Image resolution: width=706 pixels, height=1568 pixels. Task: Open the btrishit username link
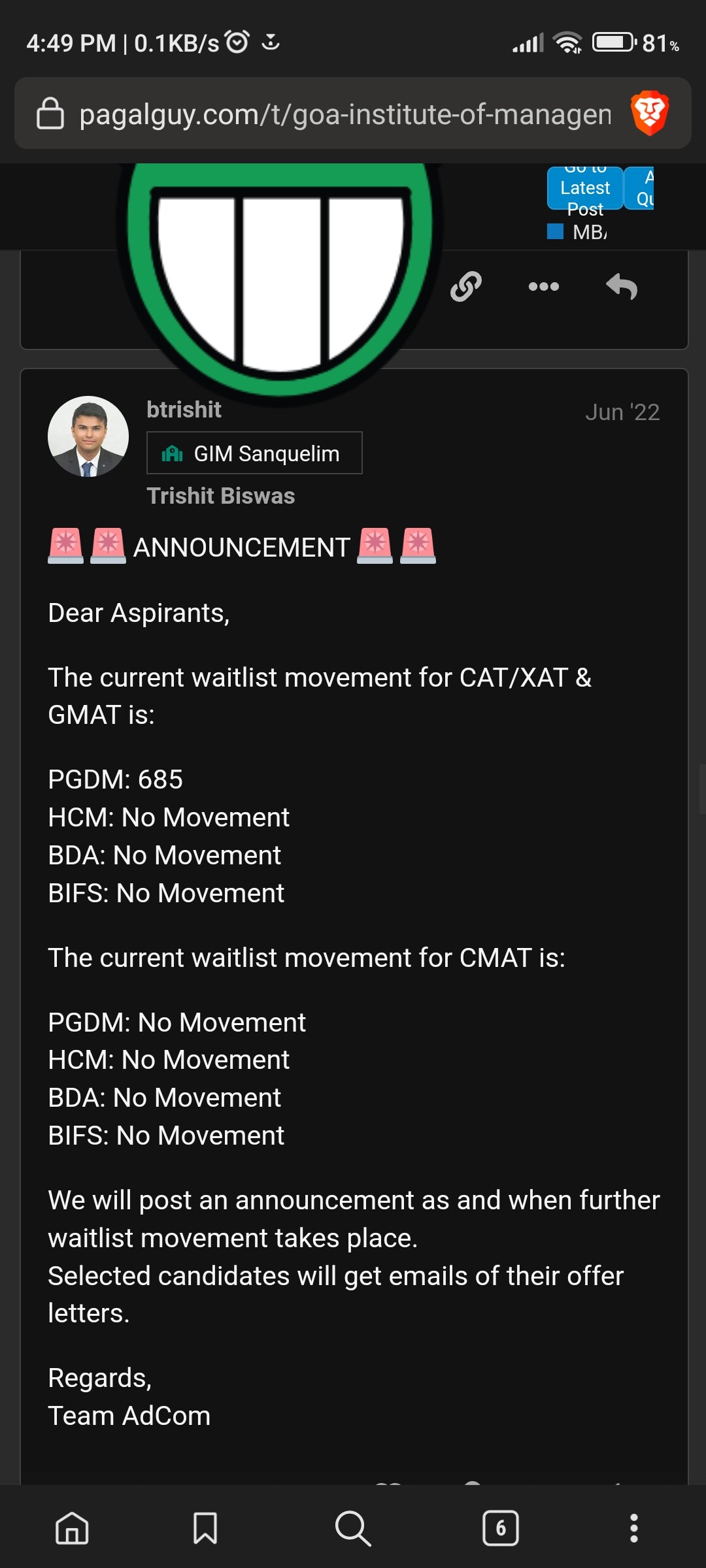click(x=184, y=410)
